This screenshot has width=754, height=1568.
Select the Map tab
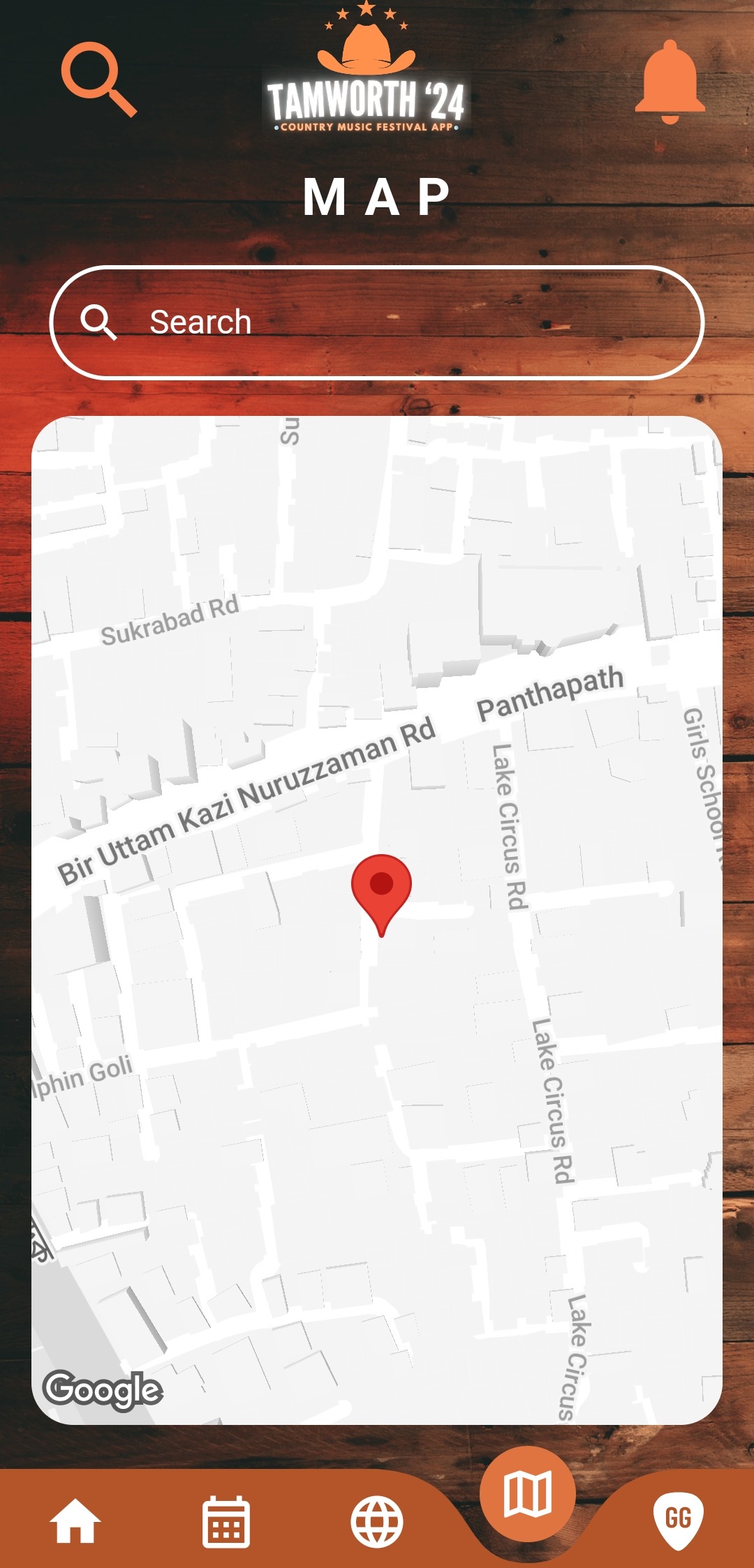pyautogui.click(x=528, y=1494)
